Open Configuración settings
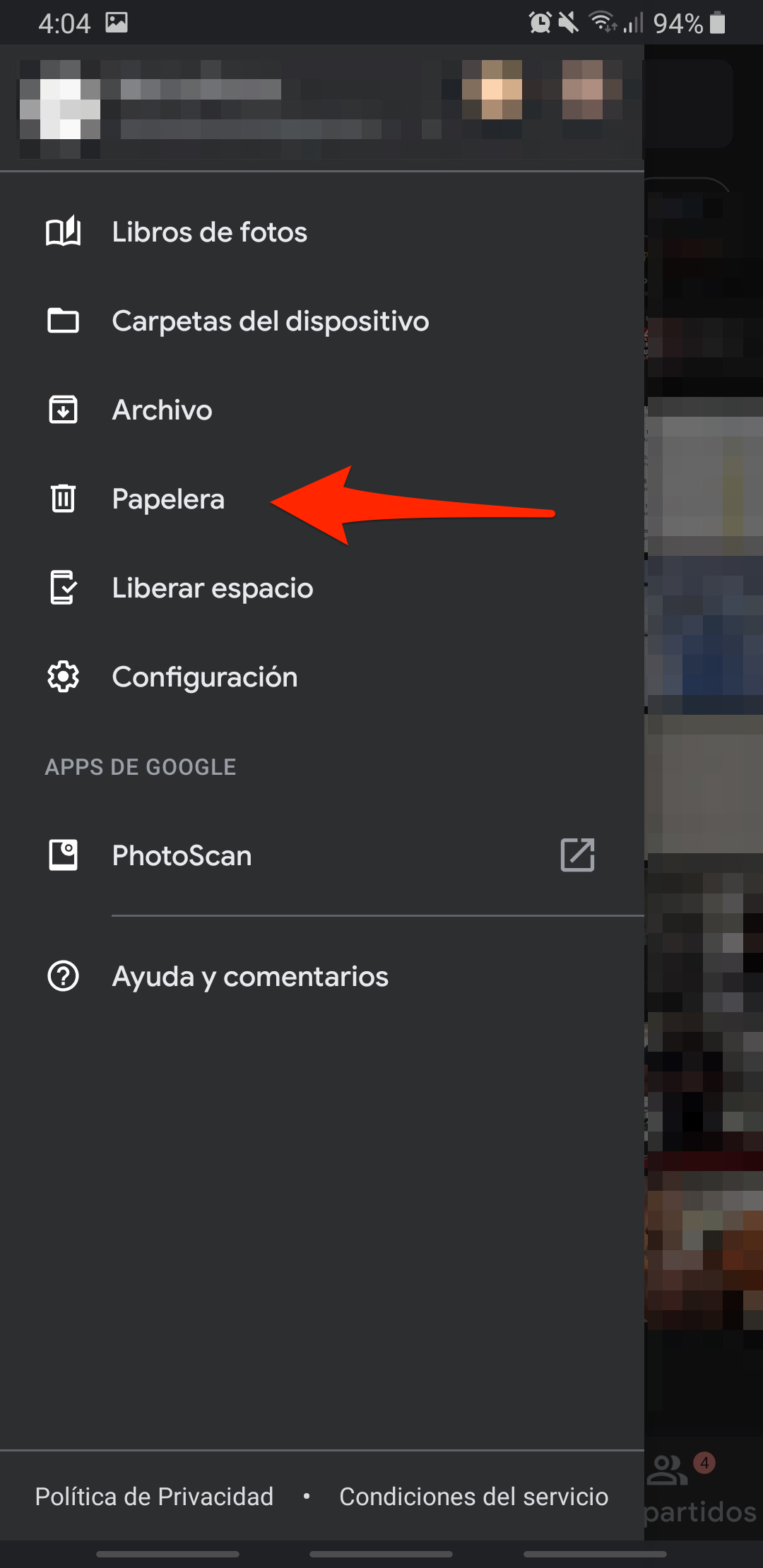This screenshot has width=763, height=1568. pos(204,677)
